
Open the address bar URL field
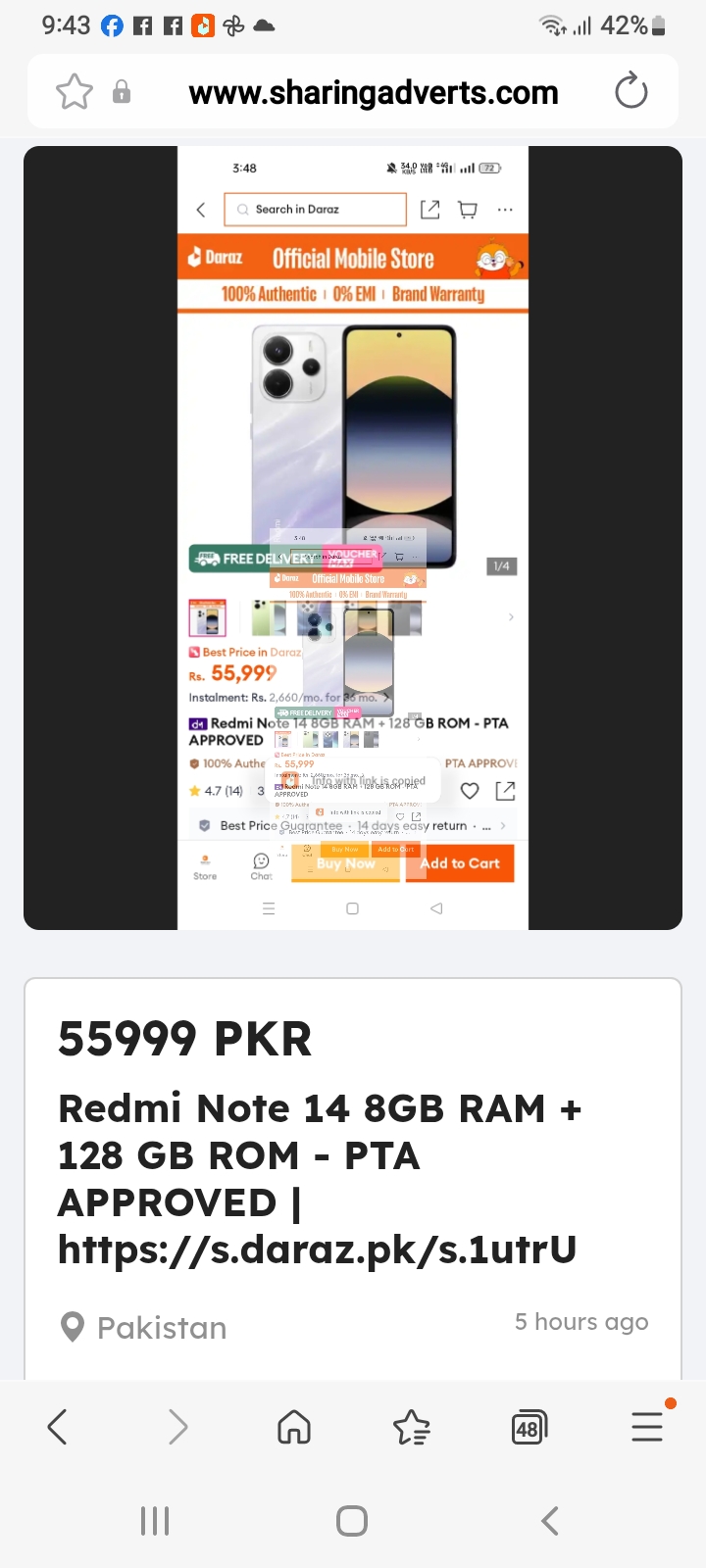pos(374,92)
